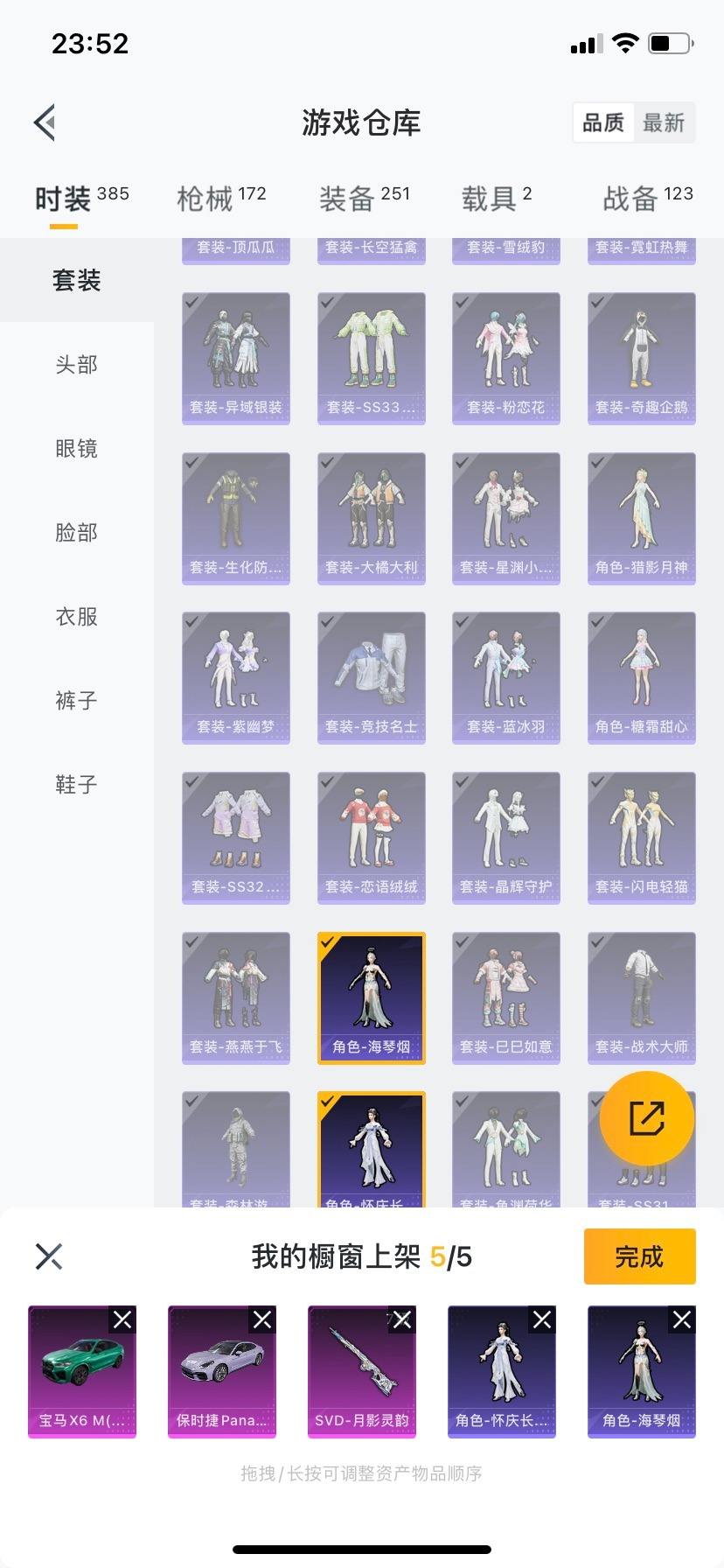Screen dimensions: 724x1568
Task: Remove 宝马 X6 M from showcase
Action: point(122,1319)
